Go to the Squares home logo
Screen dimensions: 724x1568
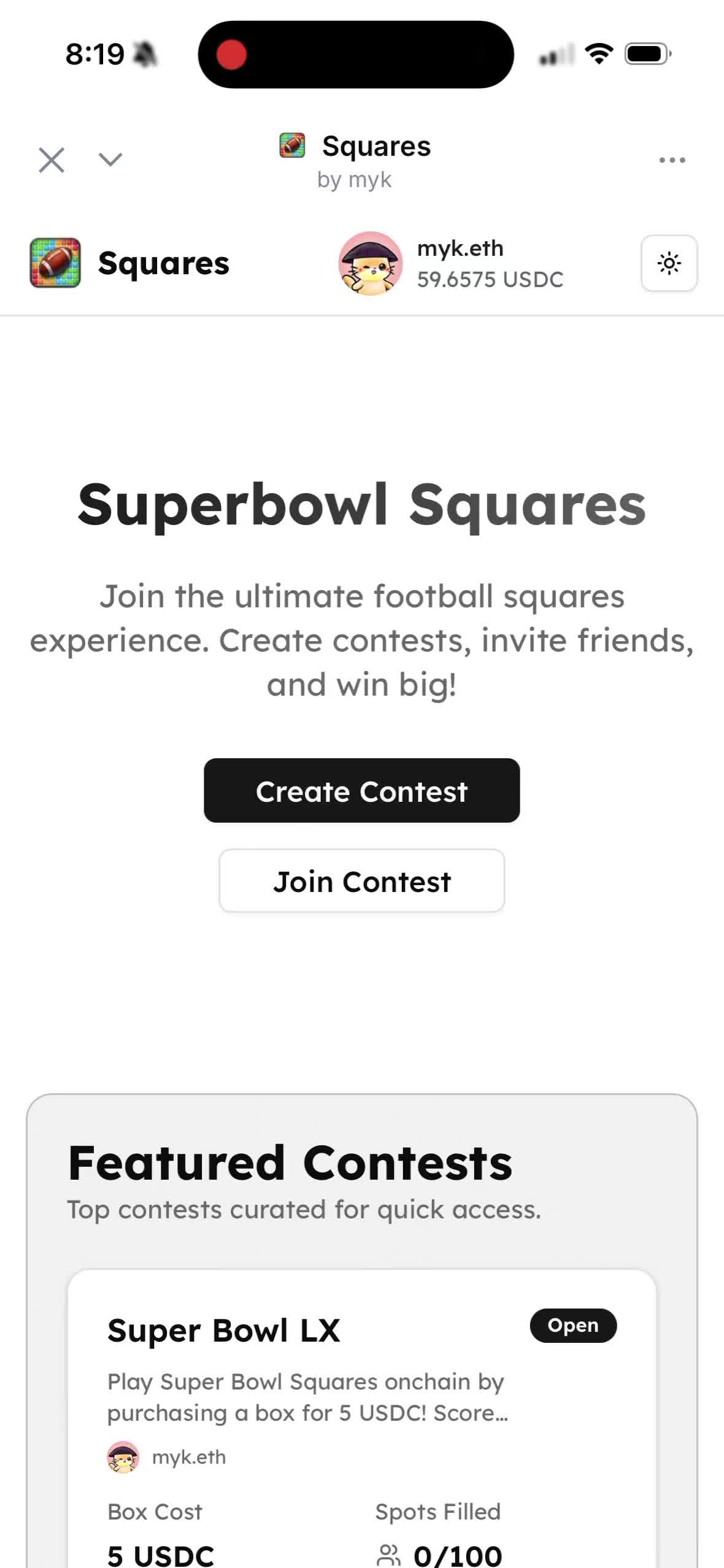tap(130, 263)
